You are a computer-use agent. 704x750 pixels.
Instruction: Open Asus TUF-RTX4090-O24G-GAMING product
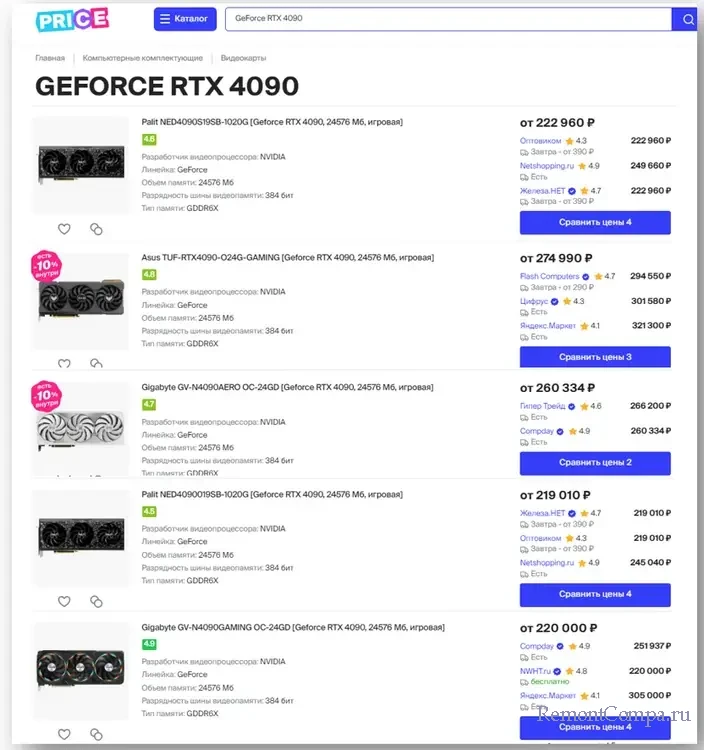287,257
